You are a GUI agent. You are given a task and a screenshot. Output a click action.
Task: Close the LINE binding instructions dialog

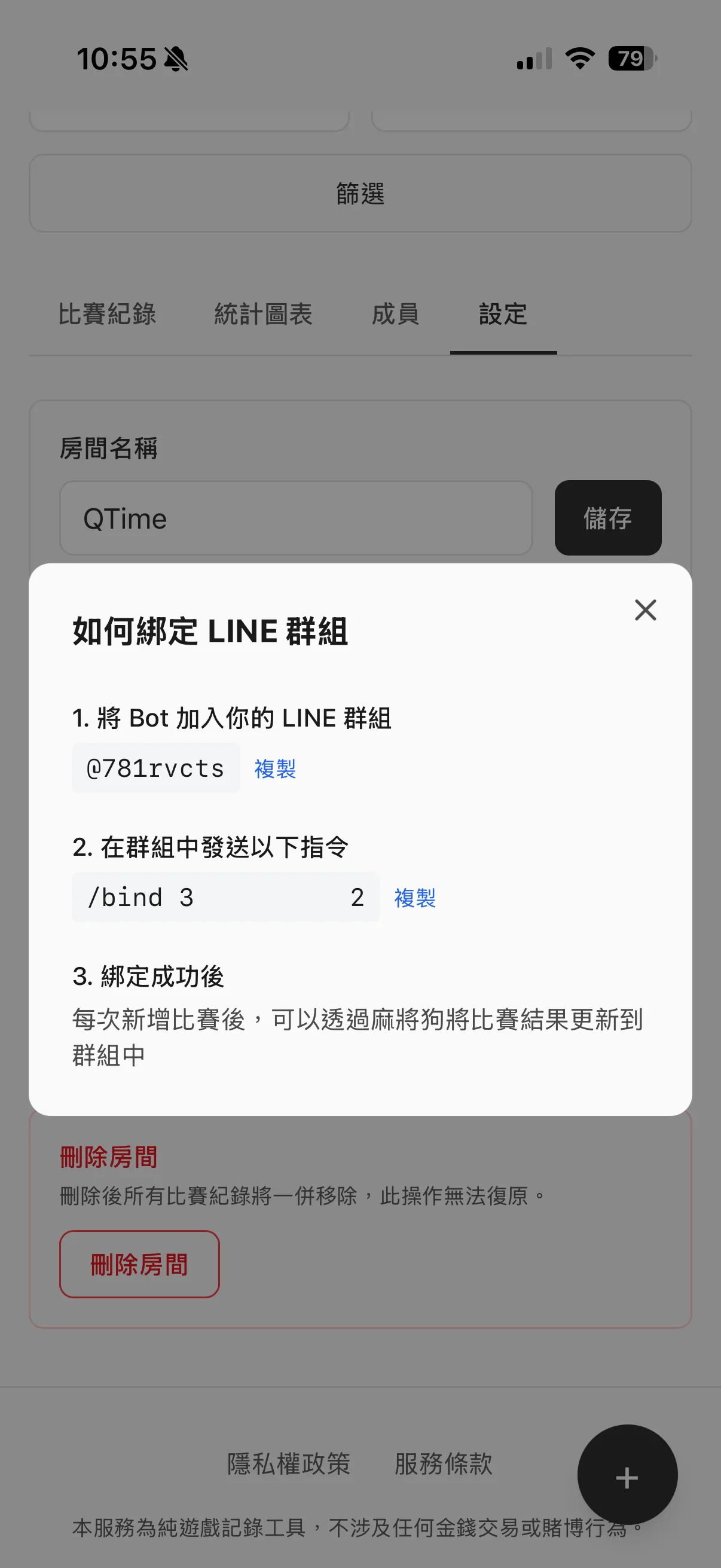coord(644,610)
